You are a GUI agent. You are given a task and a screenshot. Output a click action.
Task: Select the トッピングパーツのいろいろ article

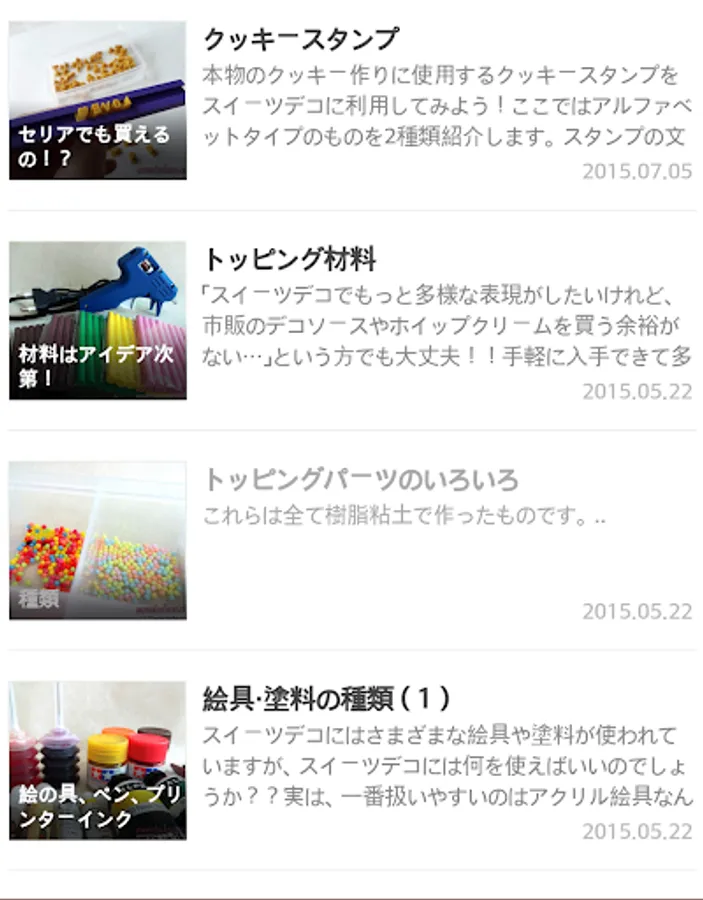click(360, 480)
